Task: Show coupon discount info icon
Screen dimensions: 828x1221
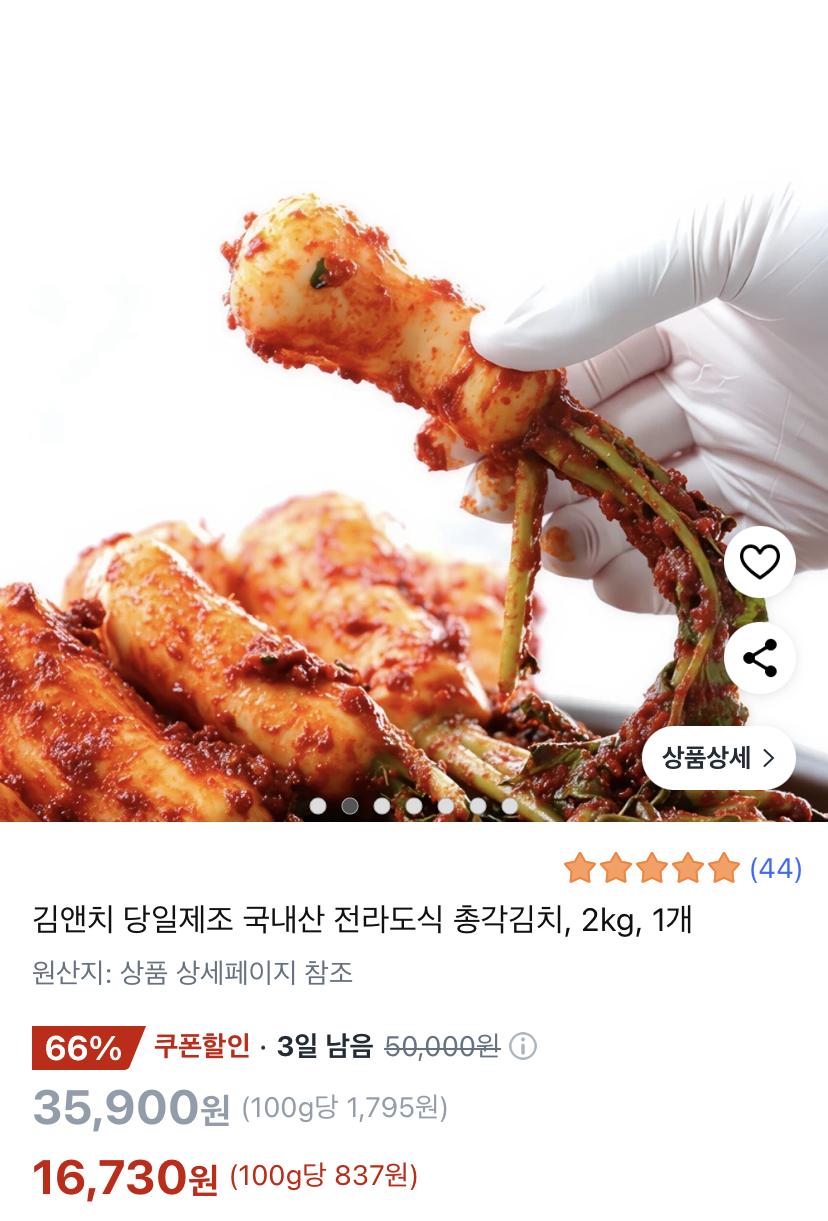Action: pos(523,1047)
